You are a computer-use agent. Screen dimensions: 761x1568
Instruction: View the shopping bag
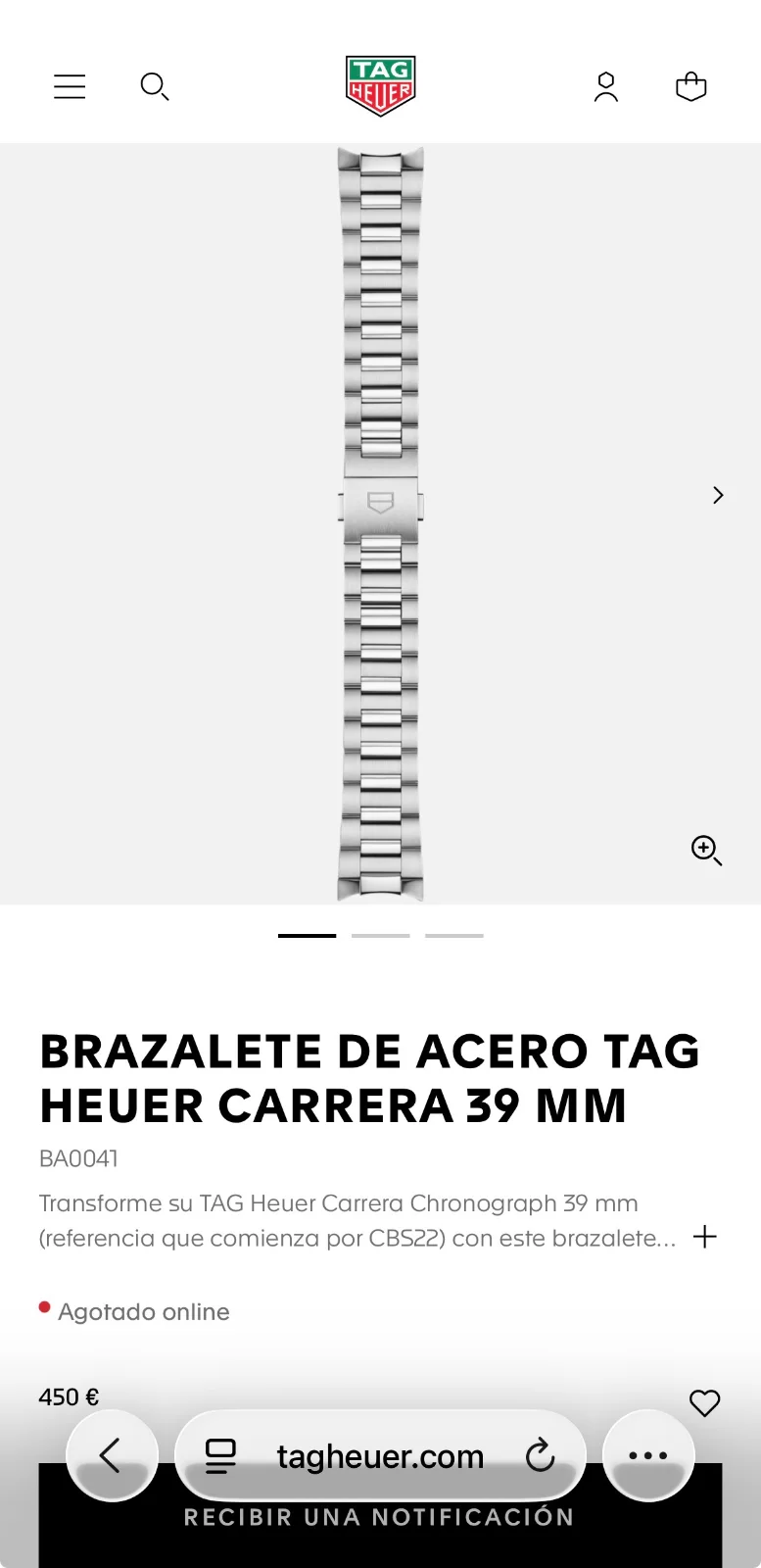[x=690, y=86]
